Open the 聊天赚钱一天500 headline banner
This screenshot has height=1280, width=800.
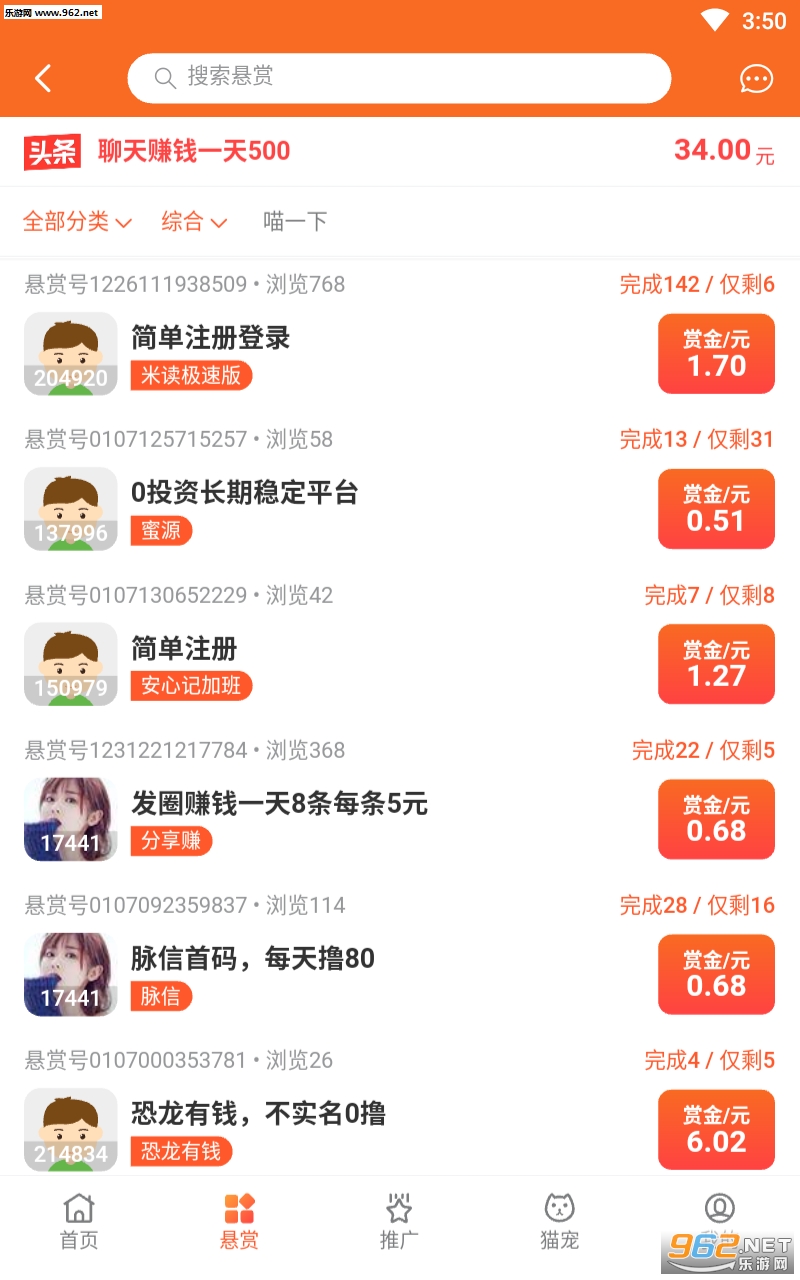click(194, 151)
